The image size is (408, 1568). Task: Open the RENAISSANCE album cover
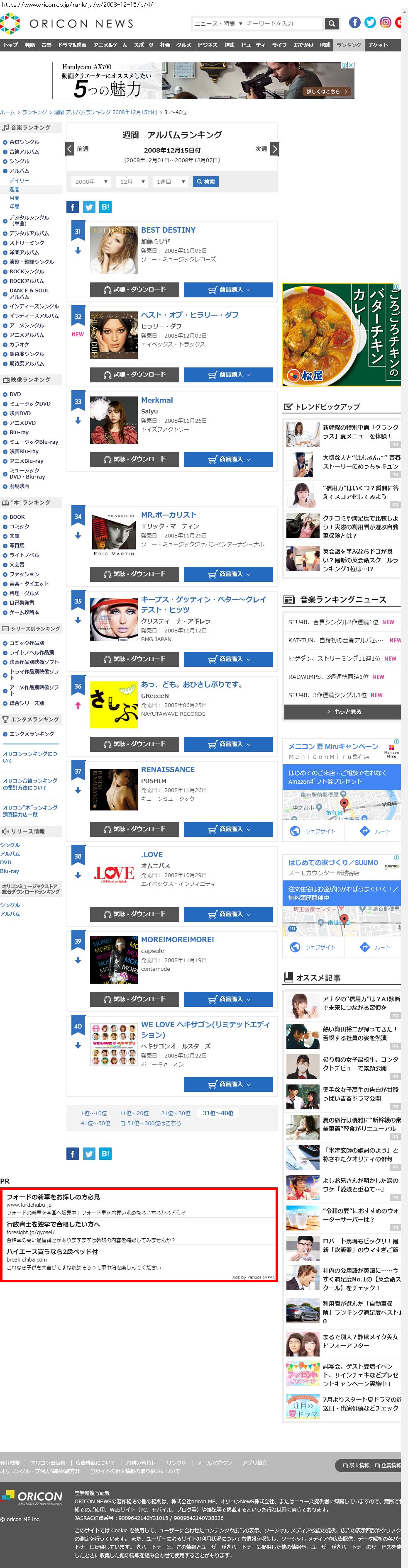point(114,790)
